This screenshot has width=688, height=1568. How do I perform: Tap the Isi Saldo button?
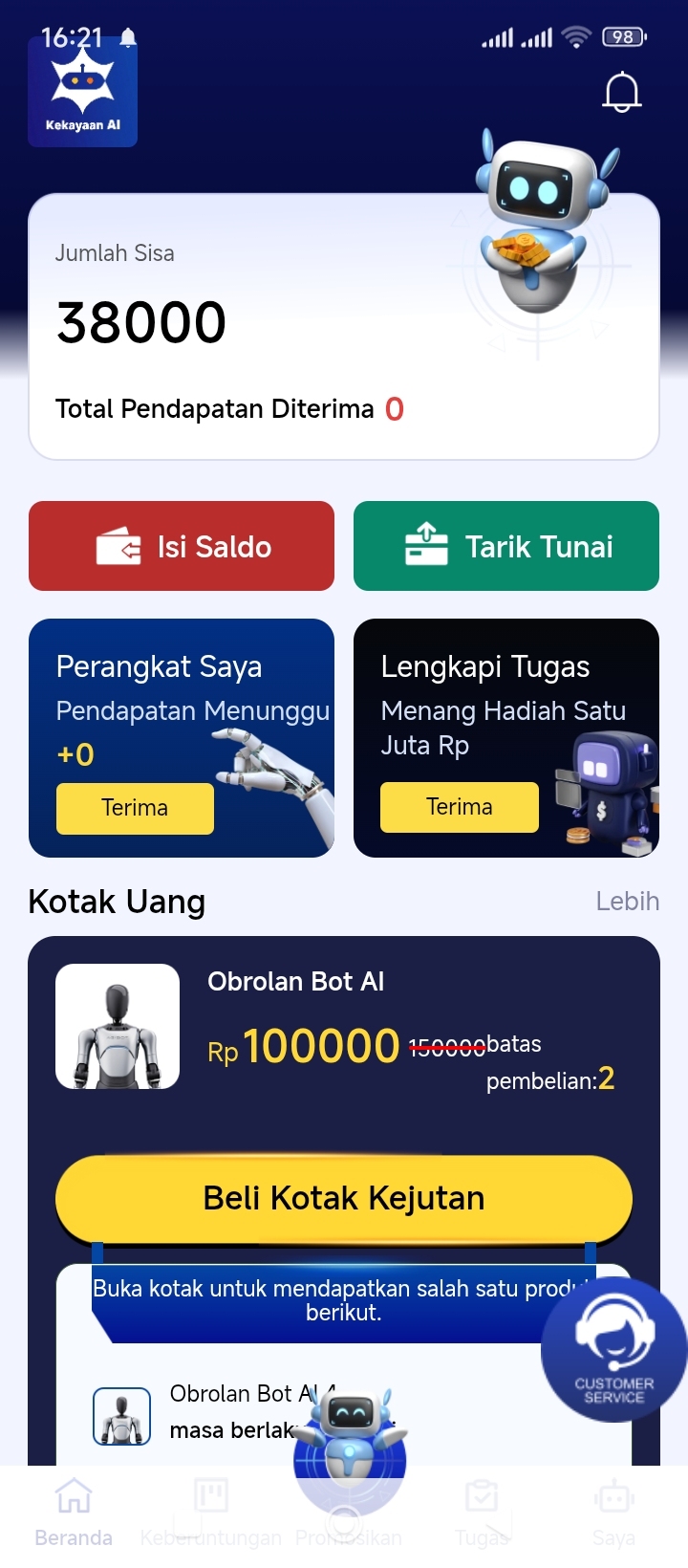(x=182, y=546)
